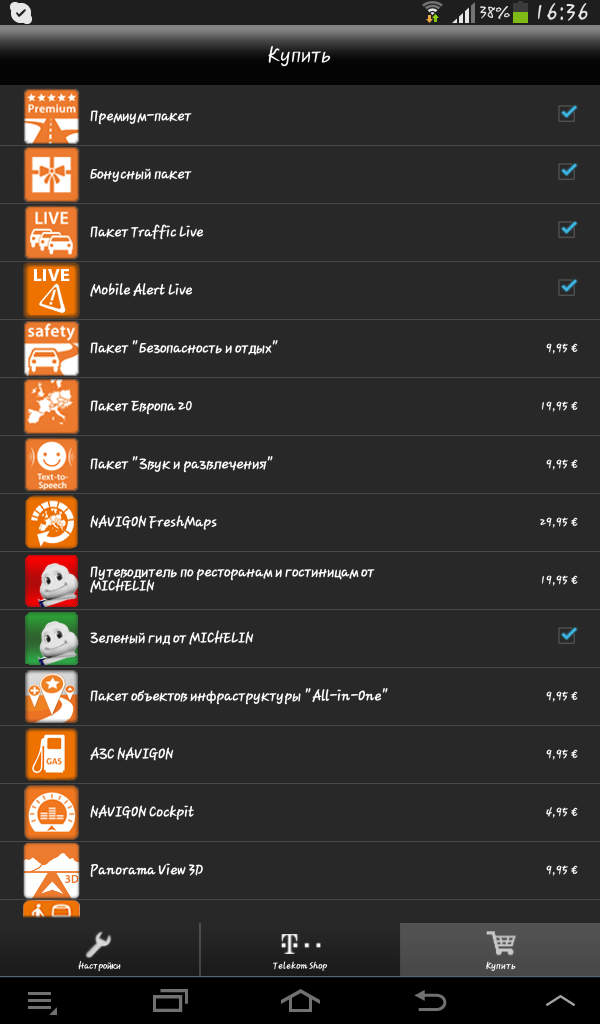This screenshot has width=600, height=1024.
Task: Open Пакет "Безопасность и отдых"
Action: [300, 348]
